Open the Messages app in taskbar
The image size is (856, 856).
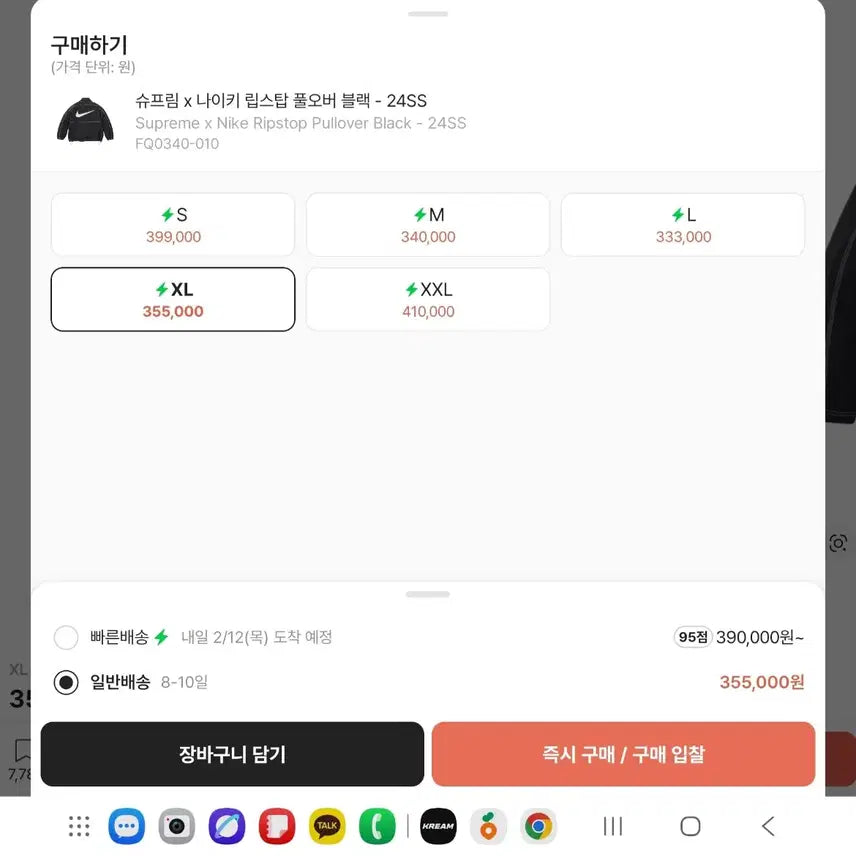point(127,826)
